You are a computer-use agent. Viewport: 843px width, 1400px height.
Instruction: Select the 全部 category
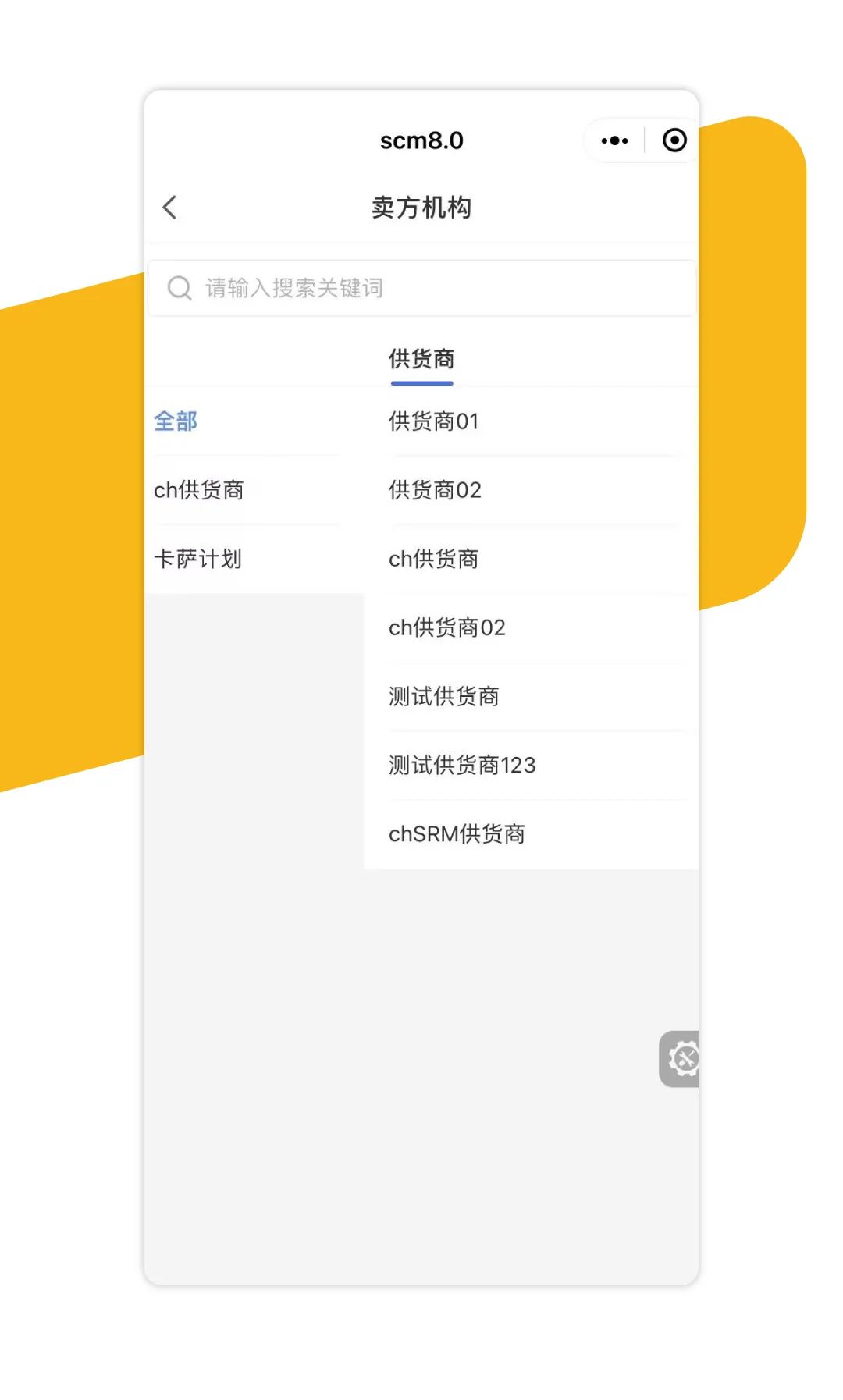point(176,421)
